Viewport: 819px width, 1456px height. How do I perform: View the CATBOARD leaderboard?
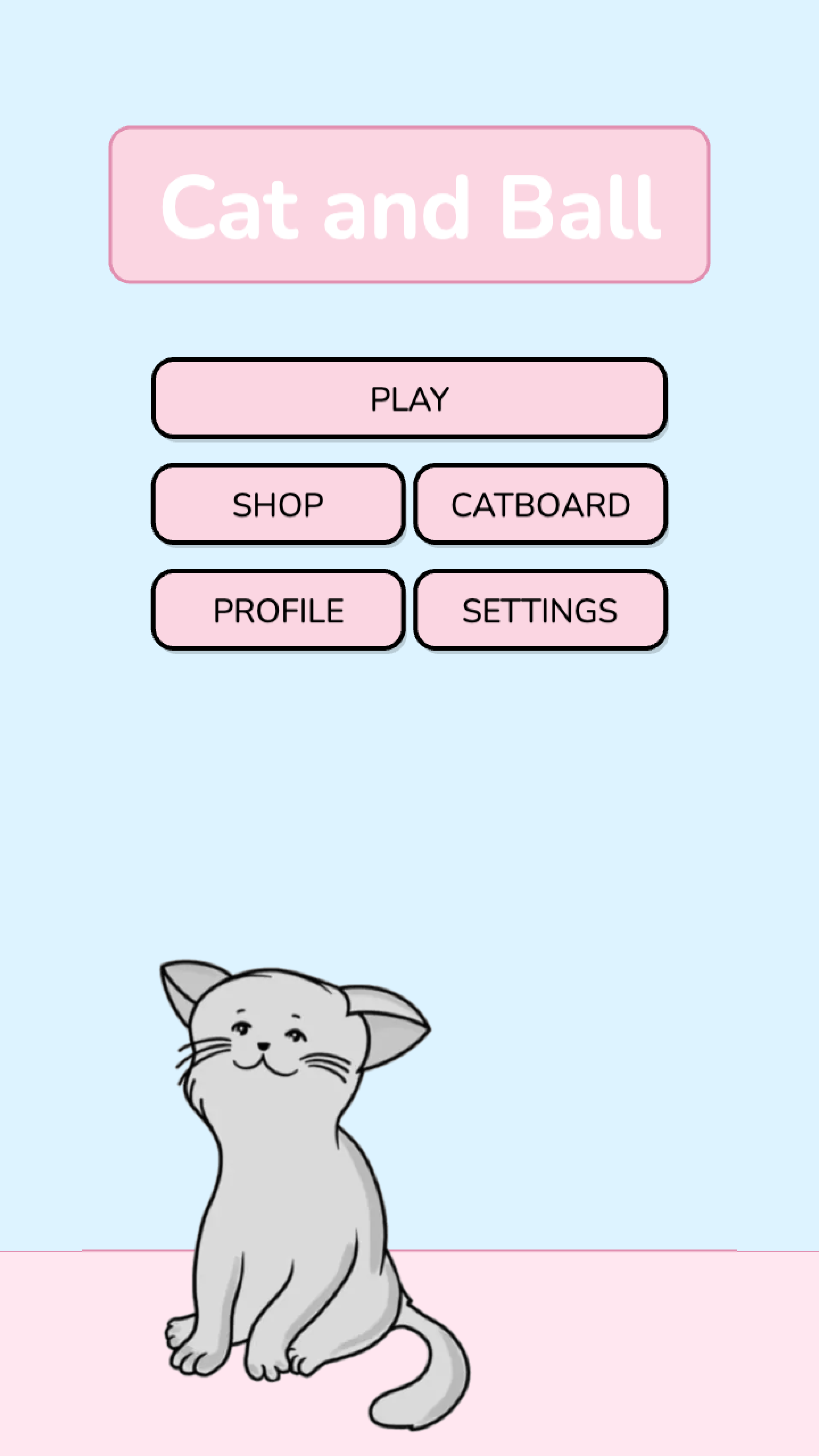(x=540, y=504)
